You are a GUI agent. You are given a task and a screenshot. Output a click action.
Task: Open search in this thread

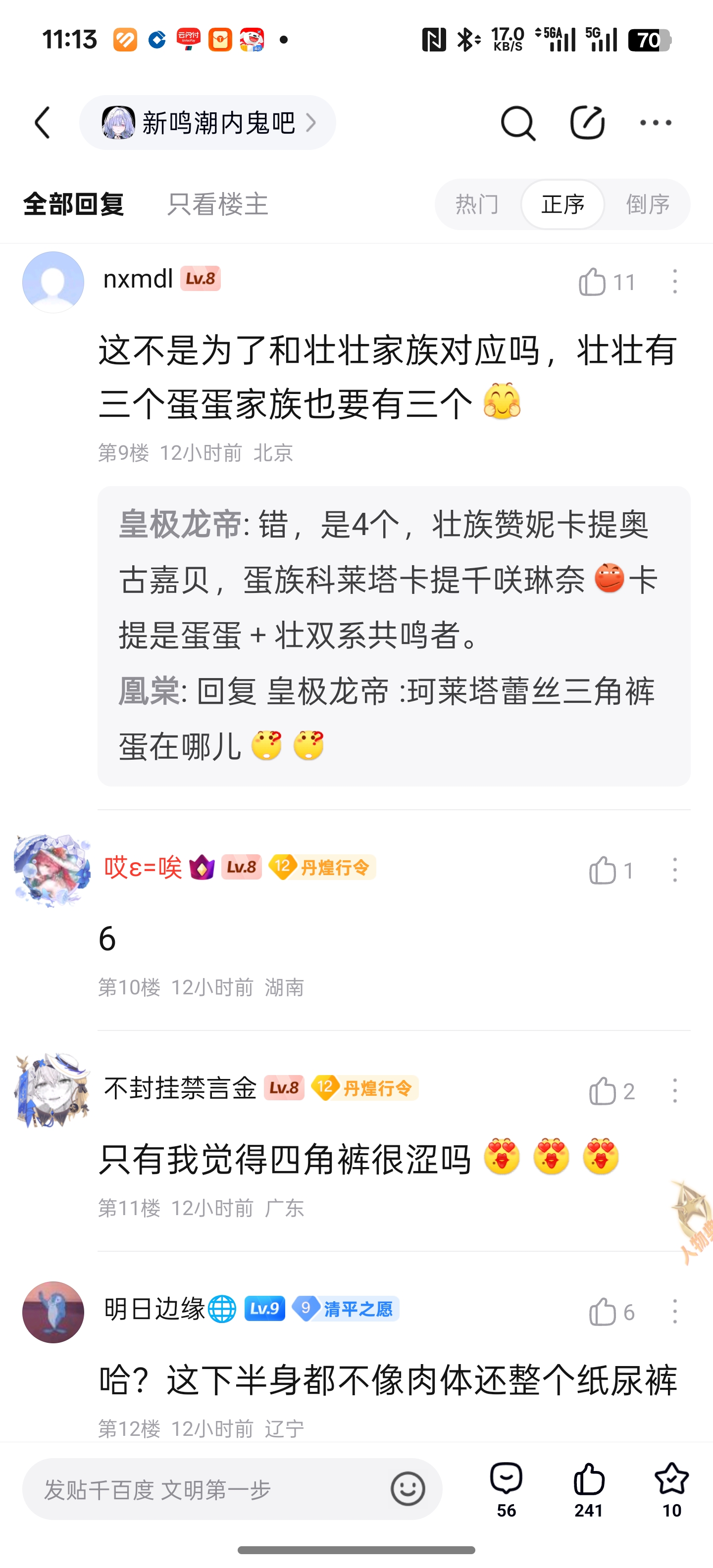pos(517,123)
